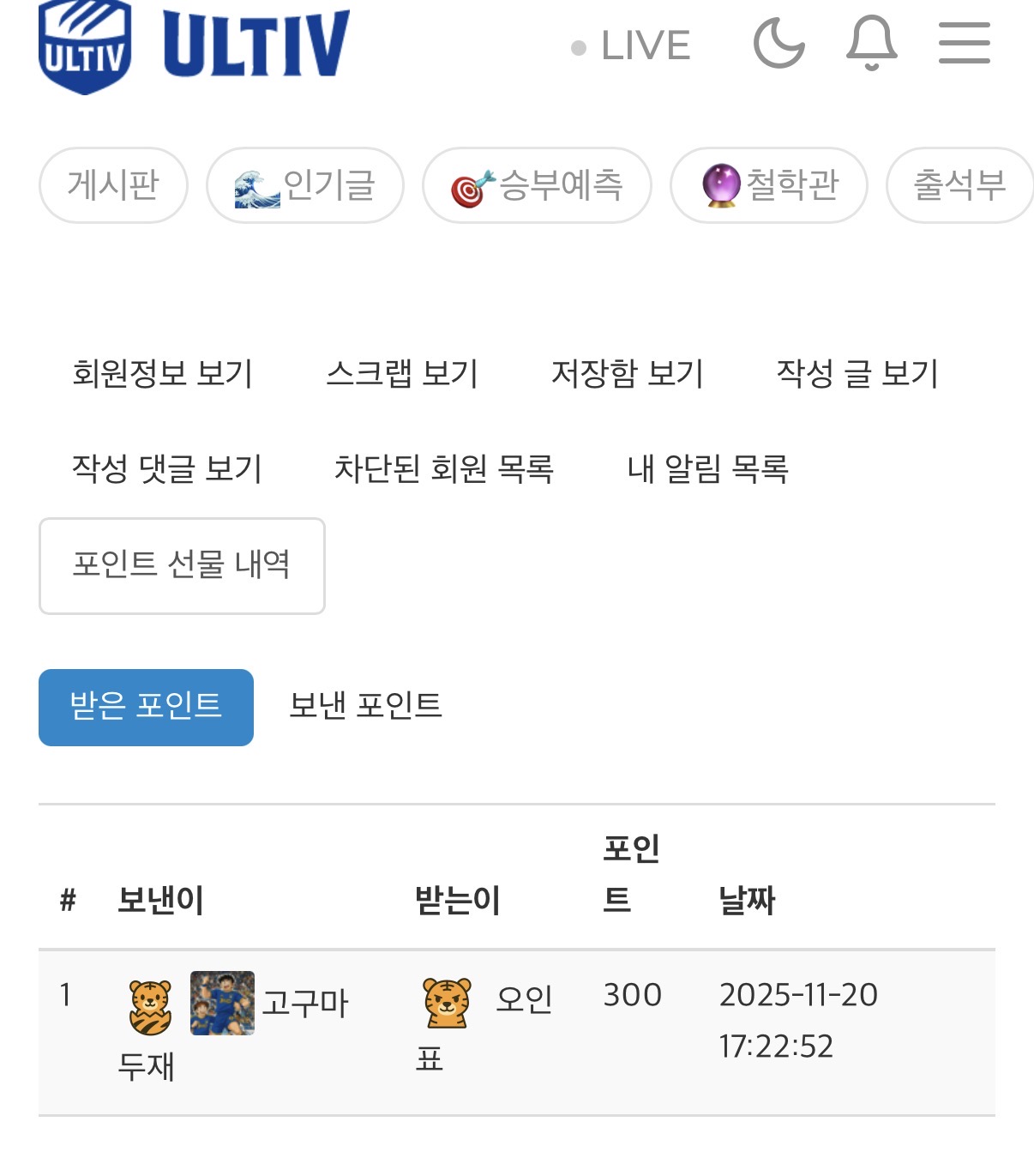1034x1176 pixels.
Task: Select the 게시판 chip
Action: pyautogui.click(x=113, y=185)
